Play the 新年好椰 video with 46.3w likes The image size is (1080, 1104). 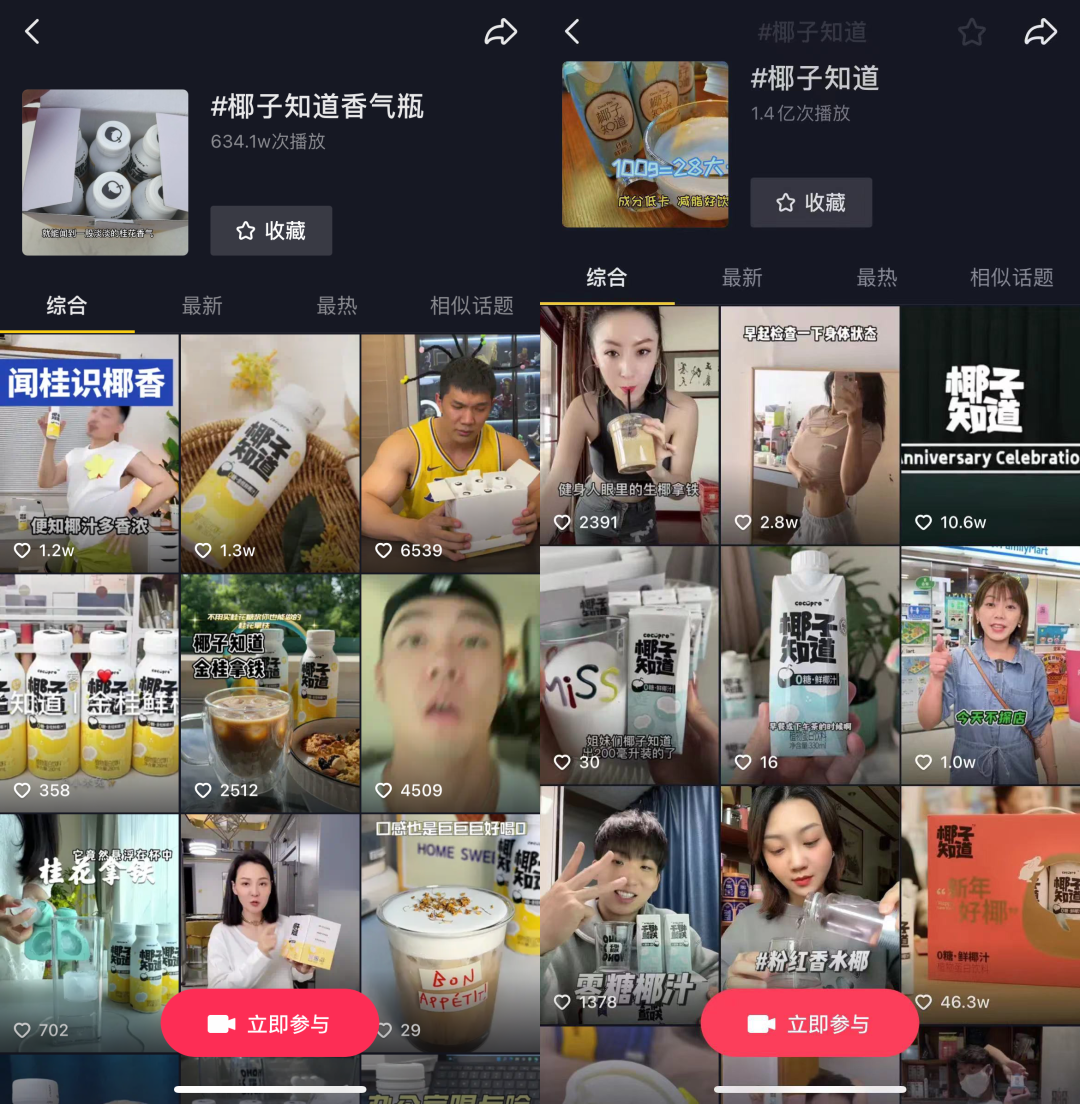(990, 900)
